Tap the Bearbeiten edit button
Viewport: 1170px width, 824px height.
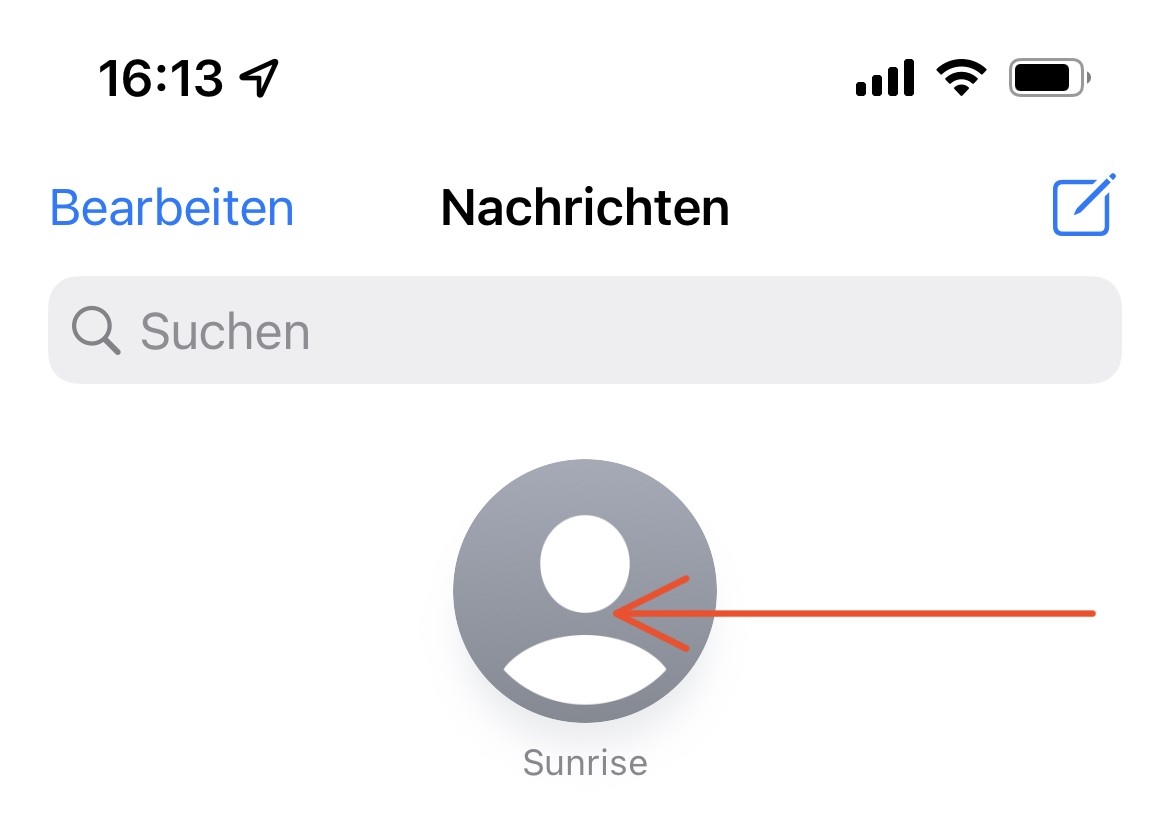[x=172, y=208]
